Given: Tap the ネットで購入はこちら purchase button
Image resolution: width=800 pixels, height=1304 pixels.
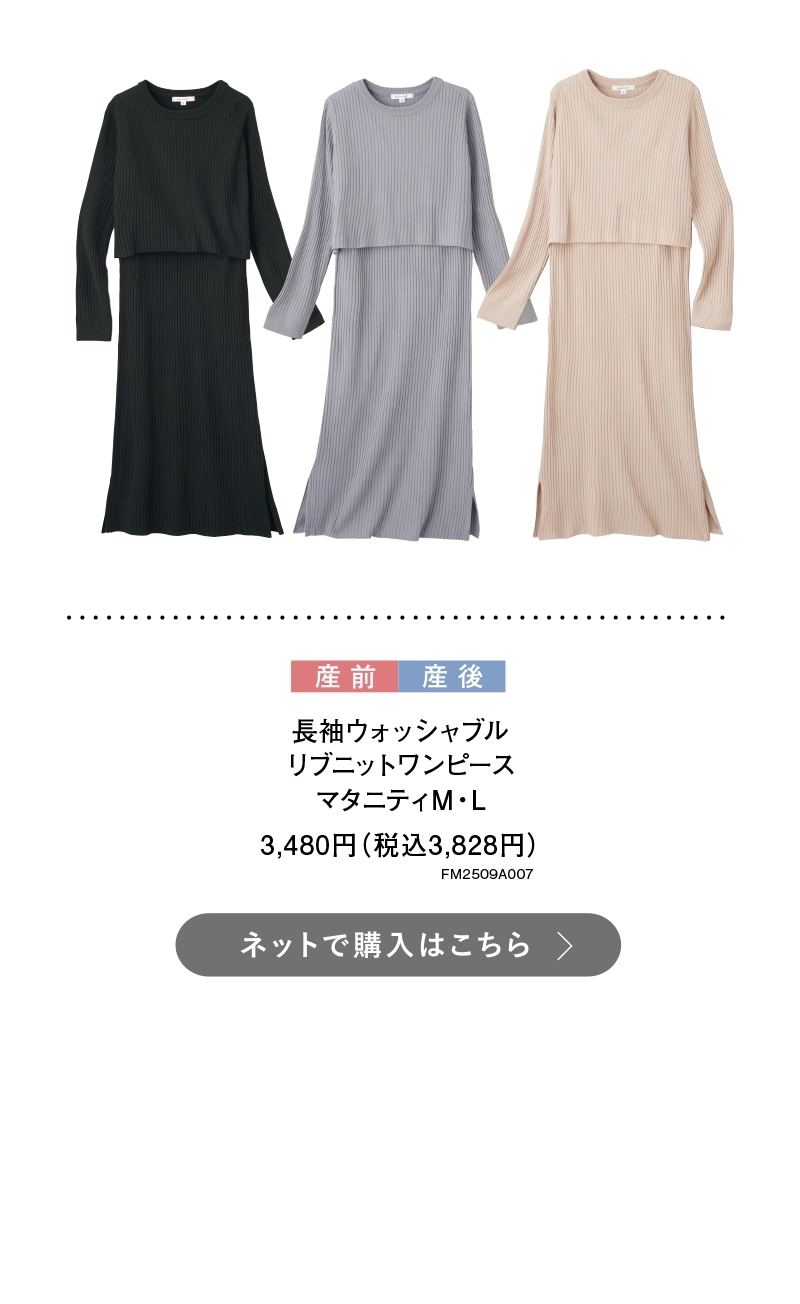Looking at the screenshot, I should click(398, 945).
